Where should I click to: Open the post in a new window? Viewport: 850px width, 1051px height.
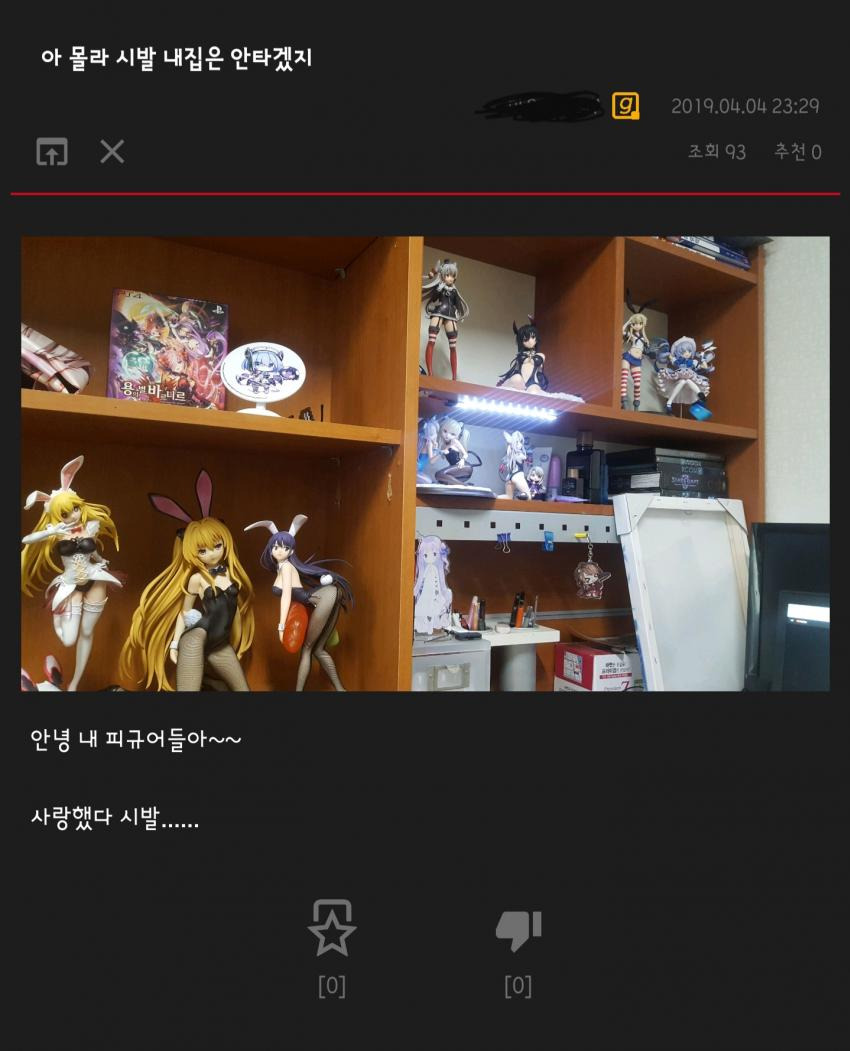coord(52,152)
